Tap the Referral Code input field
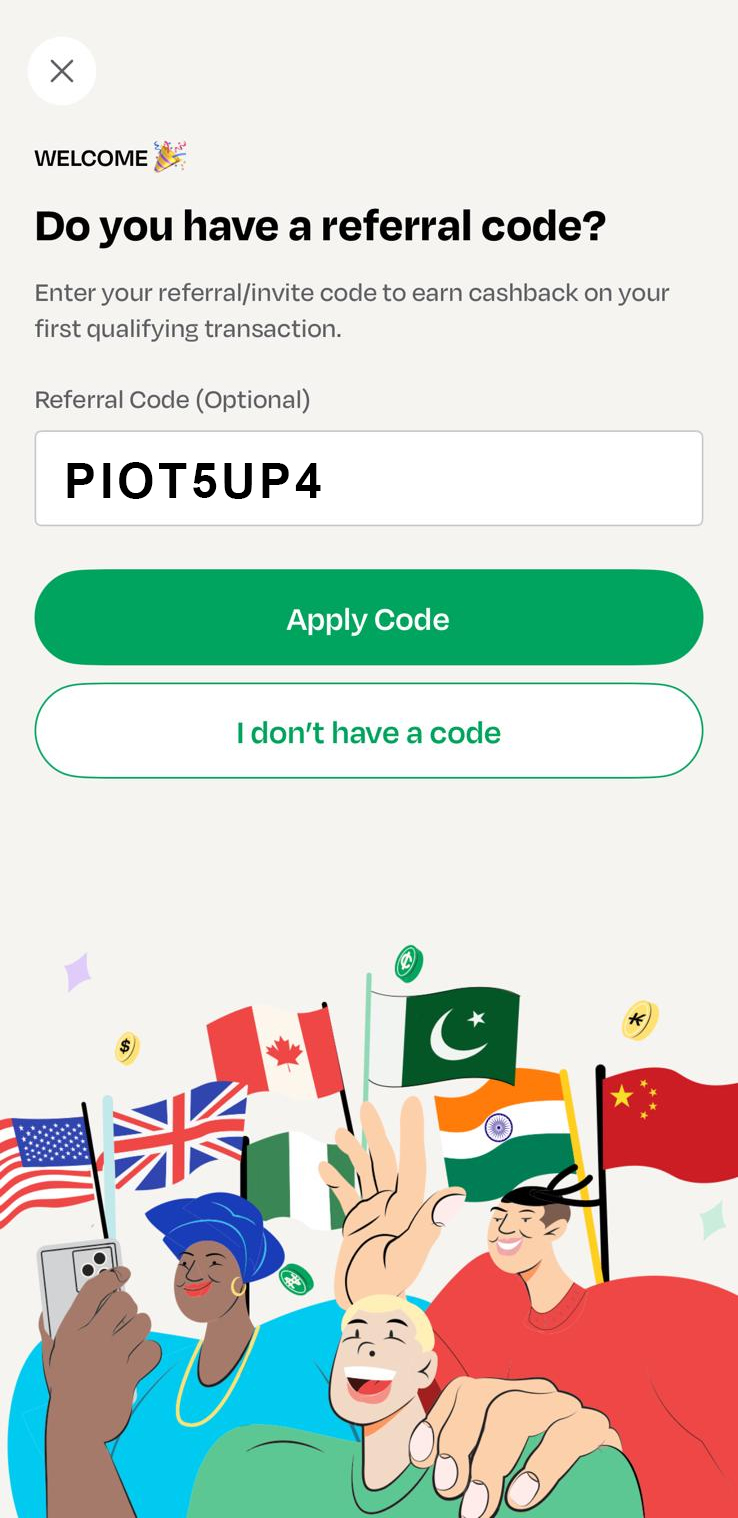 click(368, 478)
